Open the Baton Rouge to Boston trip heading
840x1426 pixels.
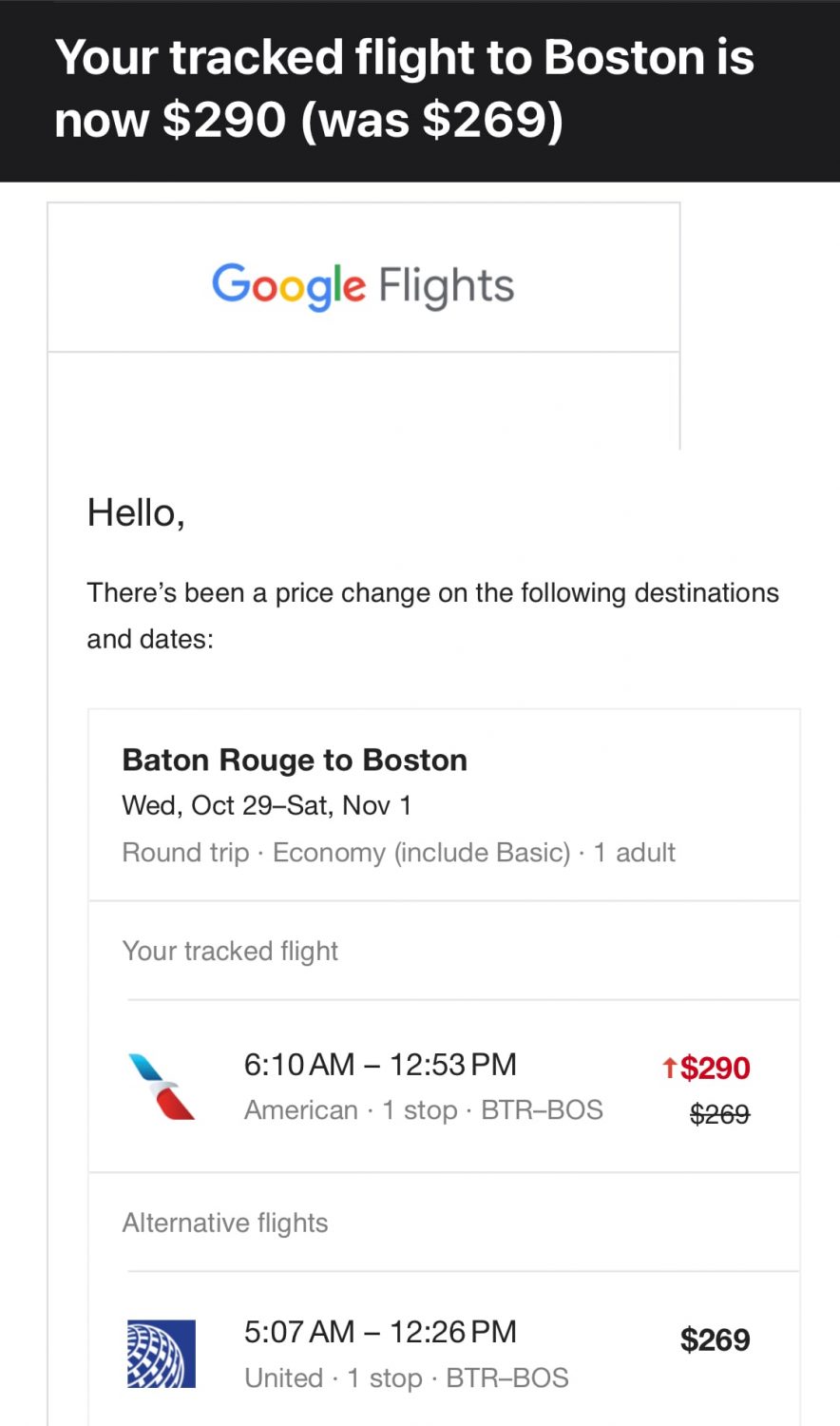coord(295,759)
